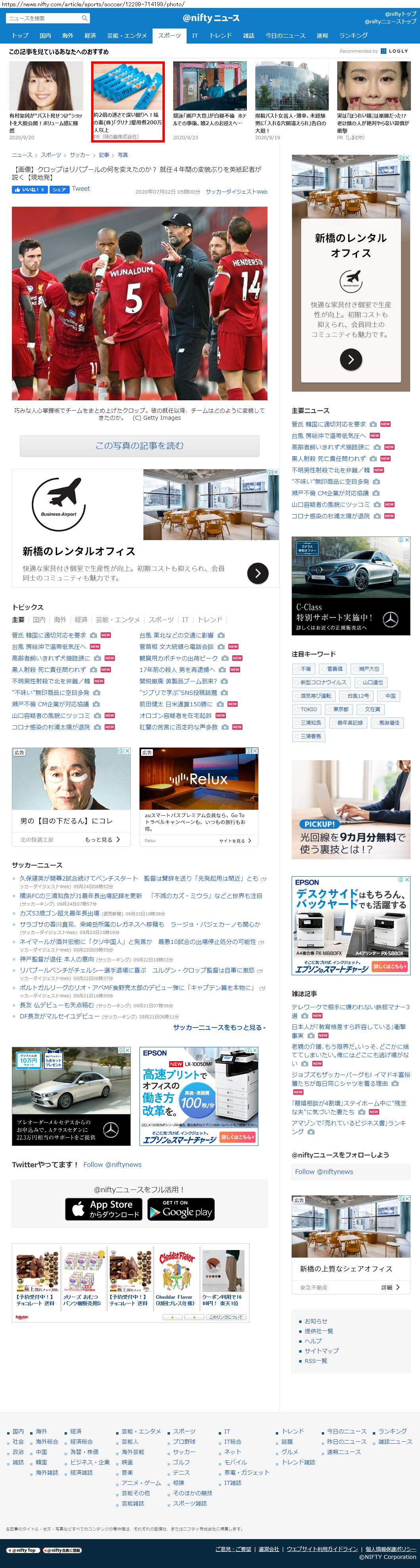
Task: Tap the この写真の記事を読む button
Action: coord(139,445)
